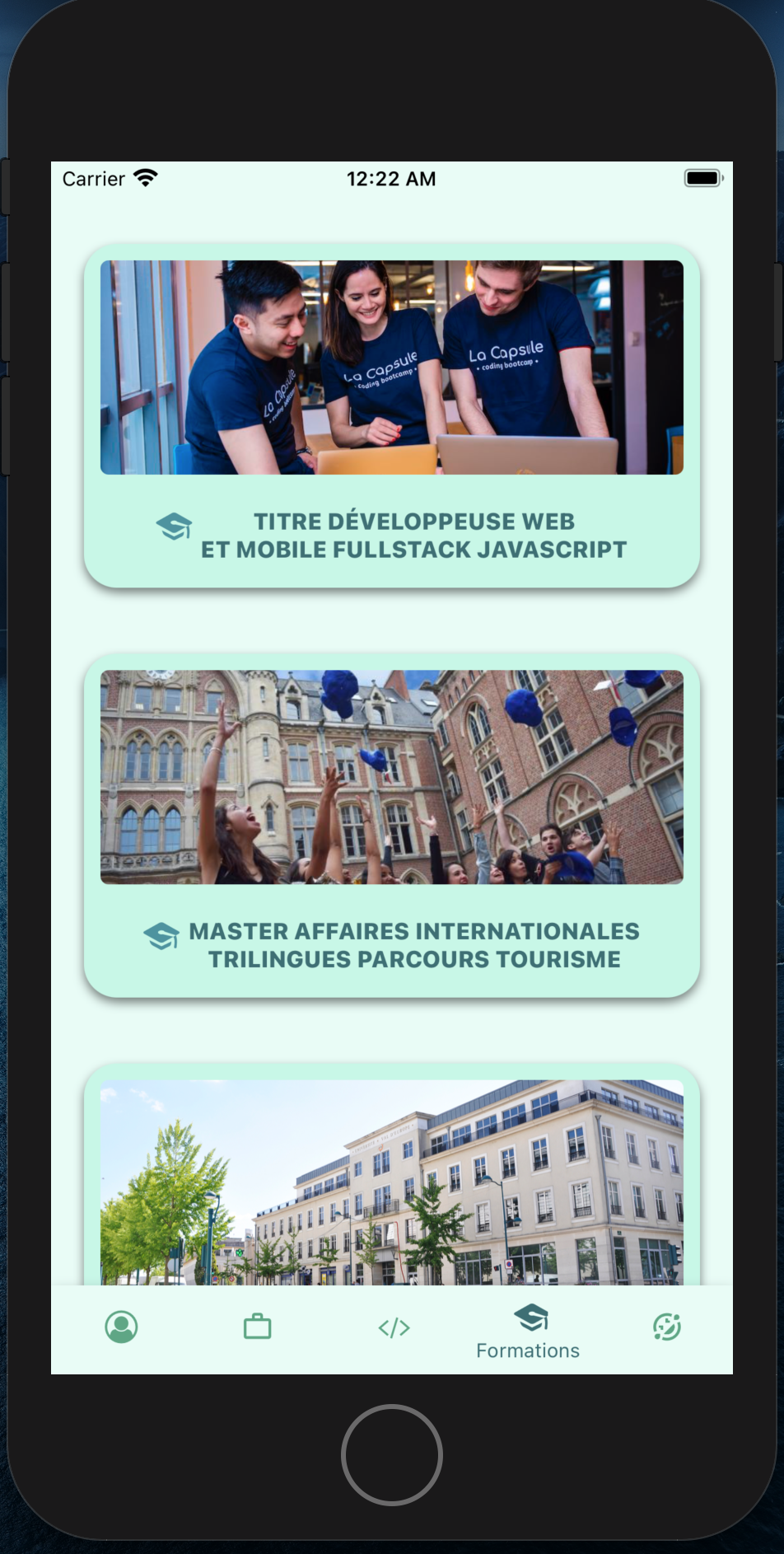The width and height of the screenshot is (784, 1554).
Task: Tap the battery indicator in the status bar
Action: click(702, 176)
